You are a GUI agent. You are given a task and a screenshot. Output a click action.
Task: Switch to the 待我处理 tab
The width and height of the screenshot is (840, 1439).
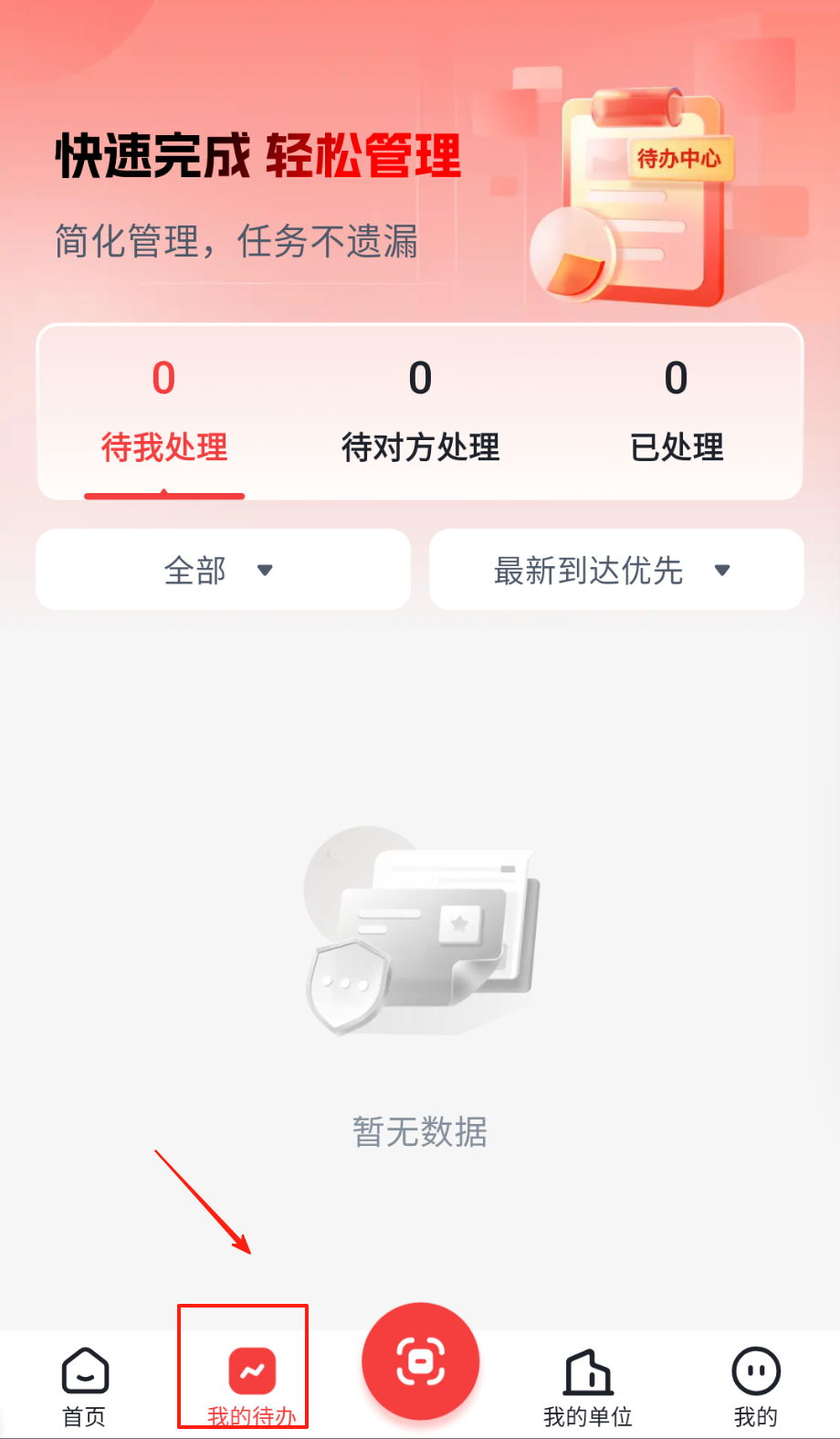164,413
